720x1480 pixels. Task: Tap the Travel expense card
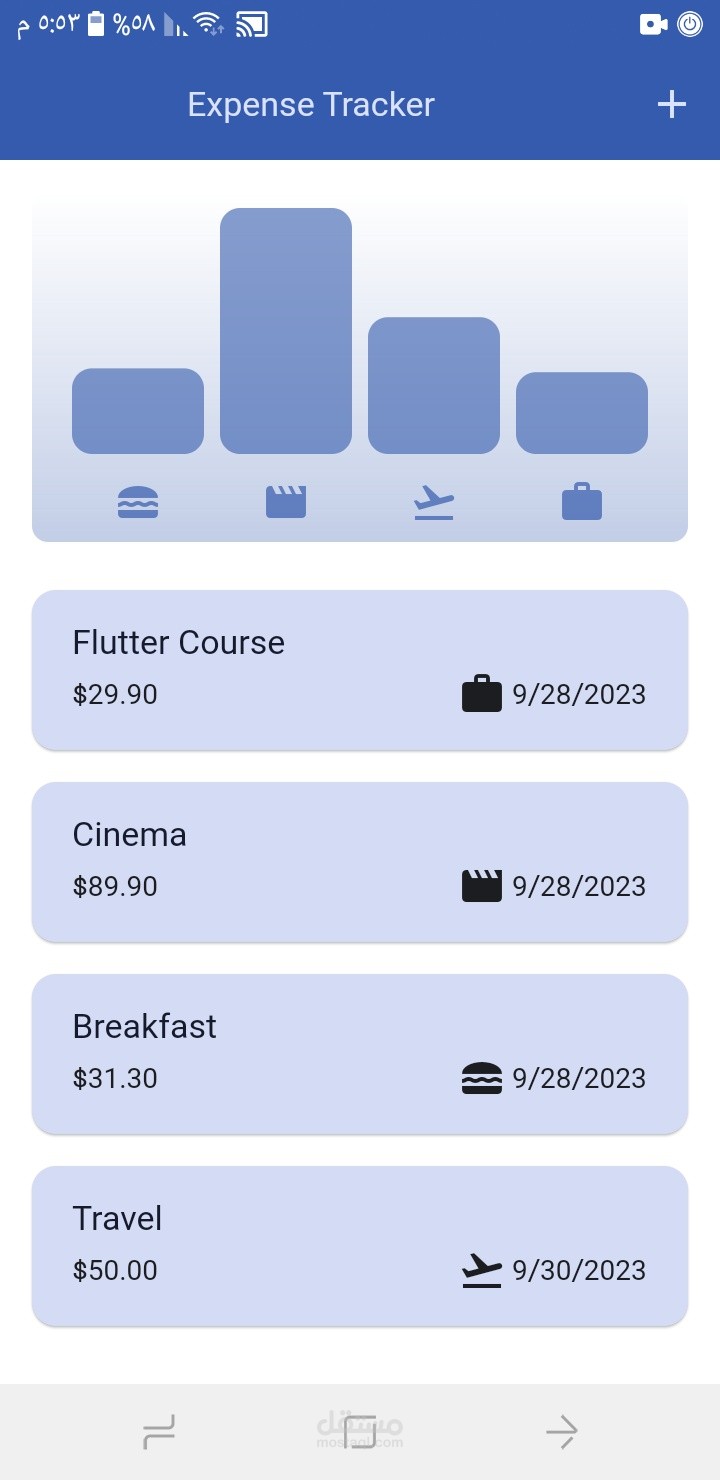(360, 1245)
